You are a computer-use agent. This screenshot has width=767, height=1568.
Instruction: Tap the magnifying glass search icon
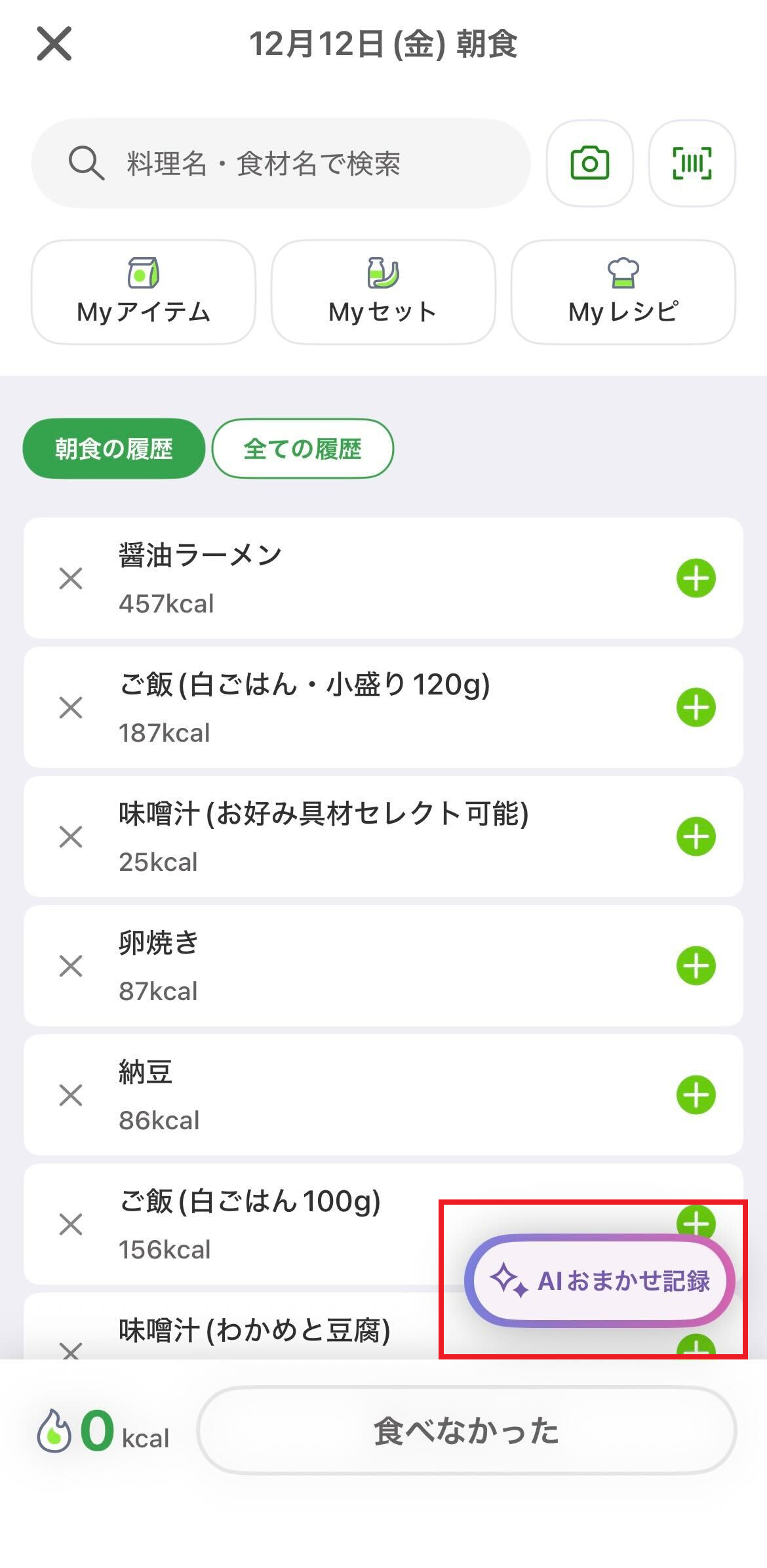point(85,162)
